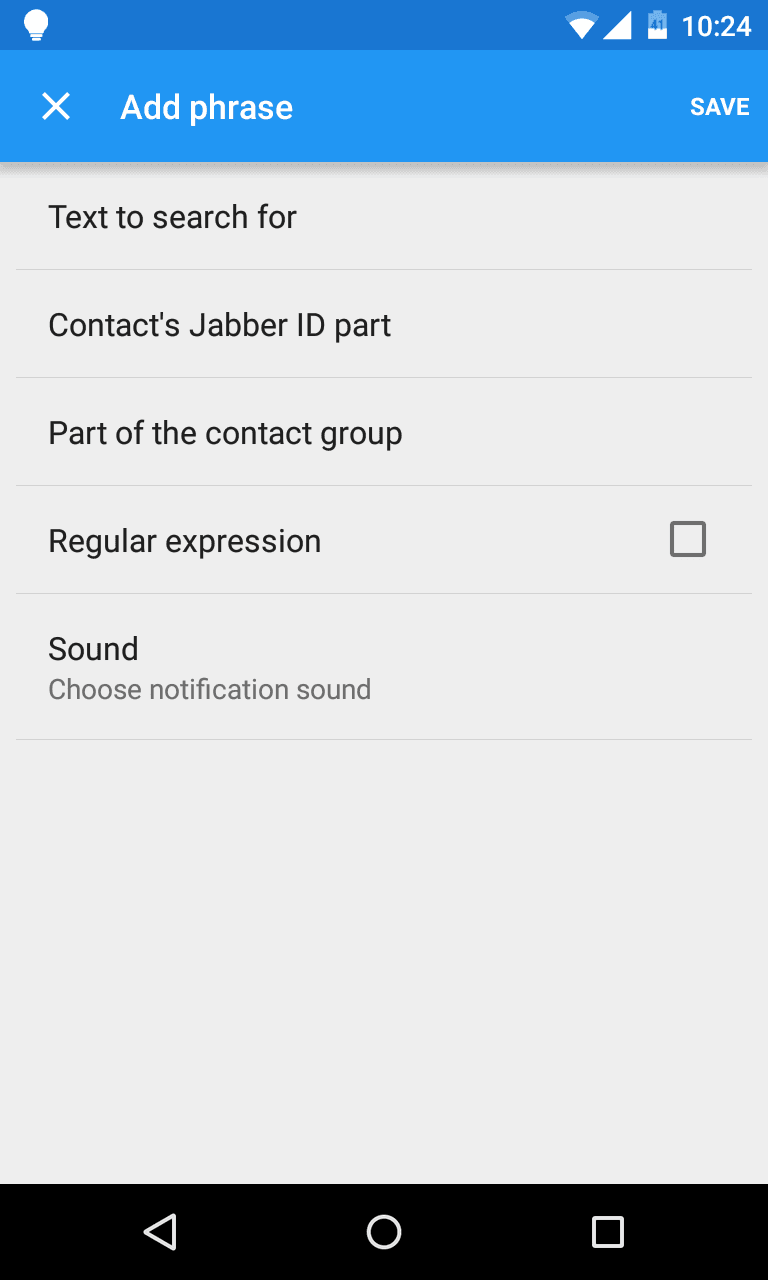Open Text to search for setting
The width and height of the screenshot is (768, 1280).
click(x=384, y=217)
